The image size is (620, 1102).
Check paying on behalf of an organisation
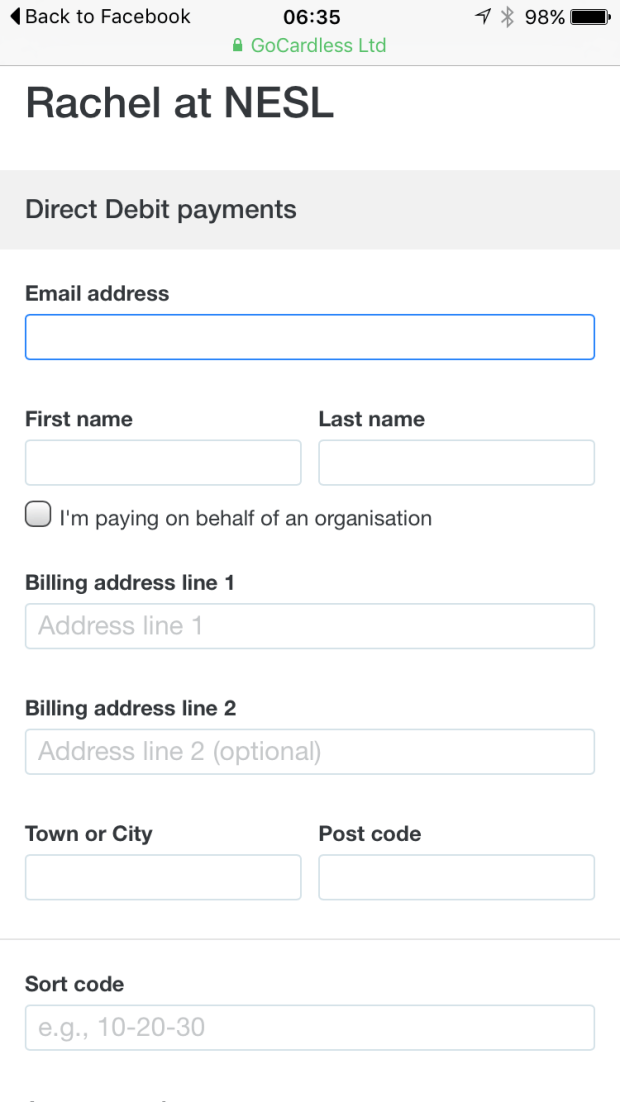tap(38, 516)
